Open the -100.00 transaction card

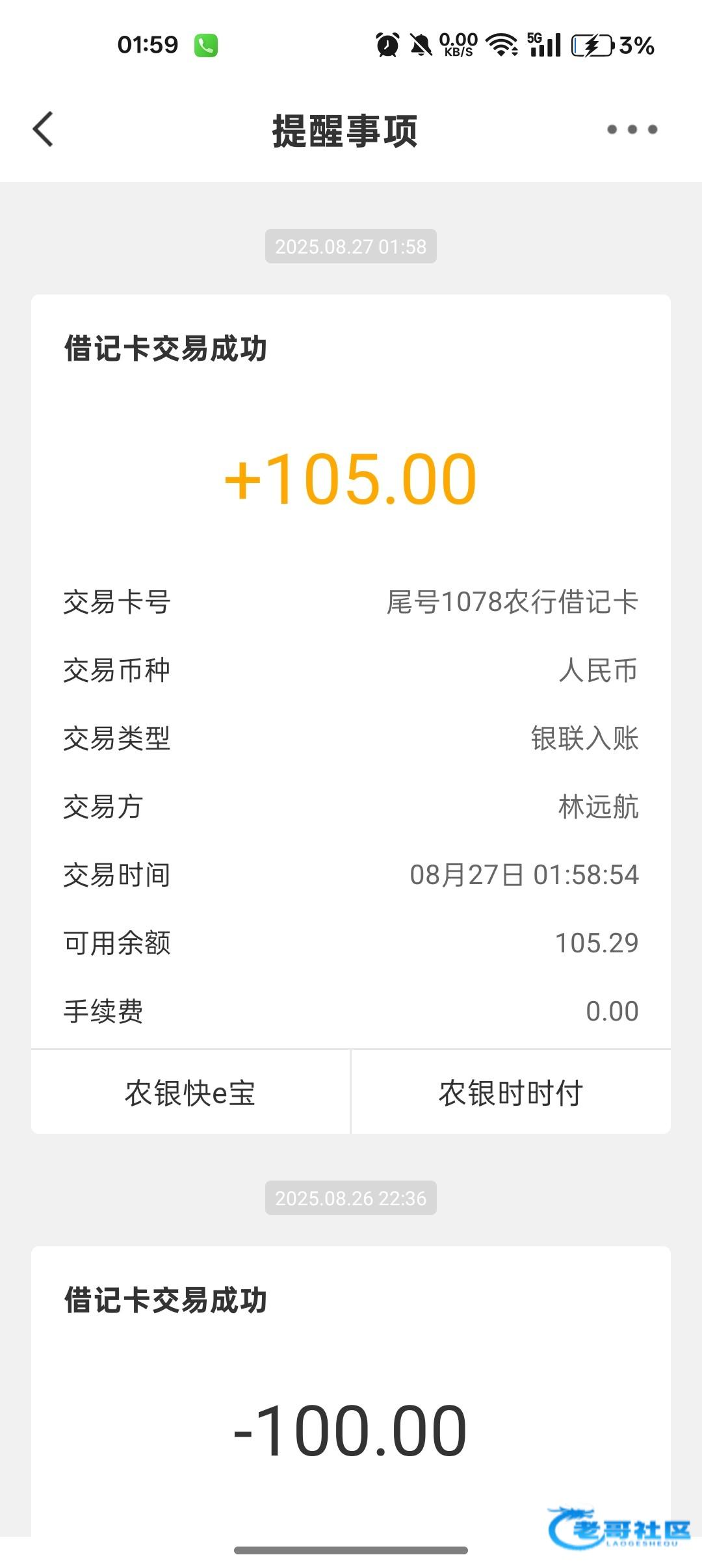351,1391
